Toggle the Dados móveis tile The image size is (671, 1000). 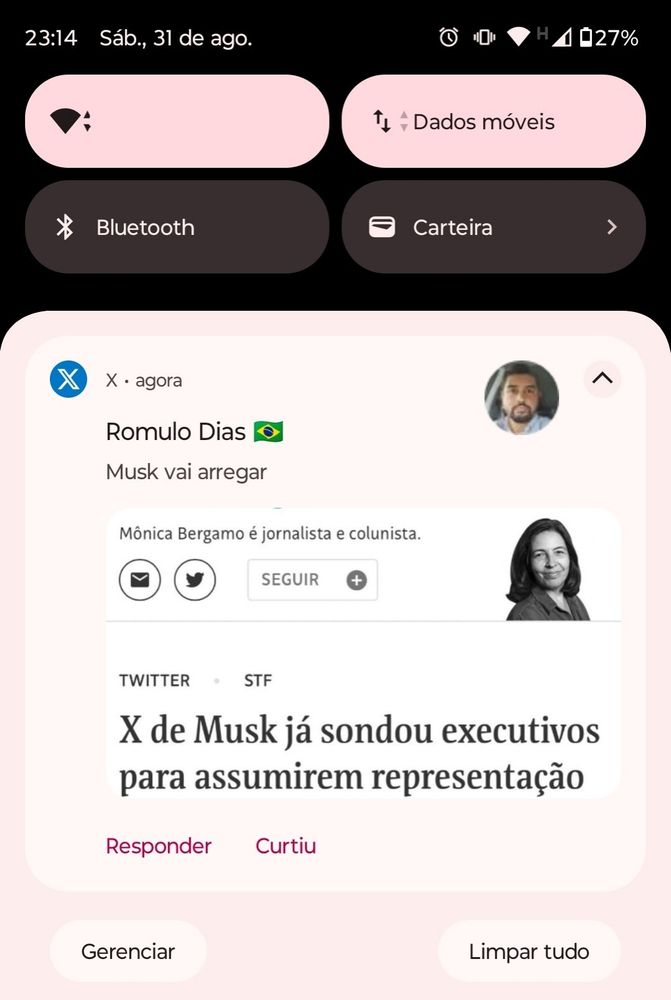(493, 121)
